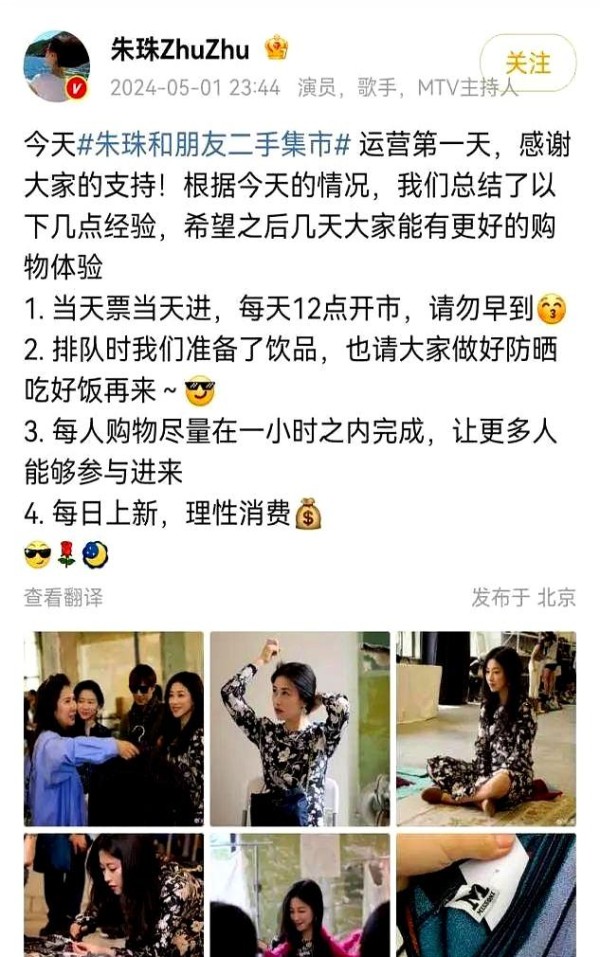Open the photo showing a clothing label
The height and width of the screenshot is (957, 600).
[x=486, y=895]
